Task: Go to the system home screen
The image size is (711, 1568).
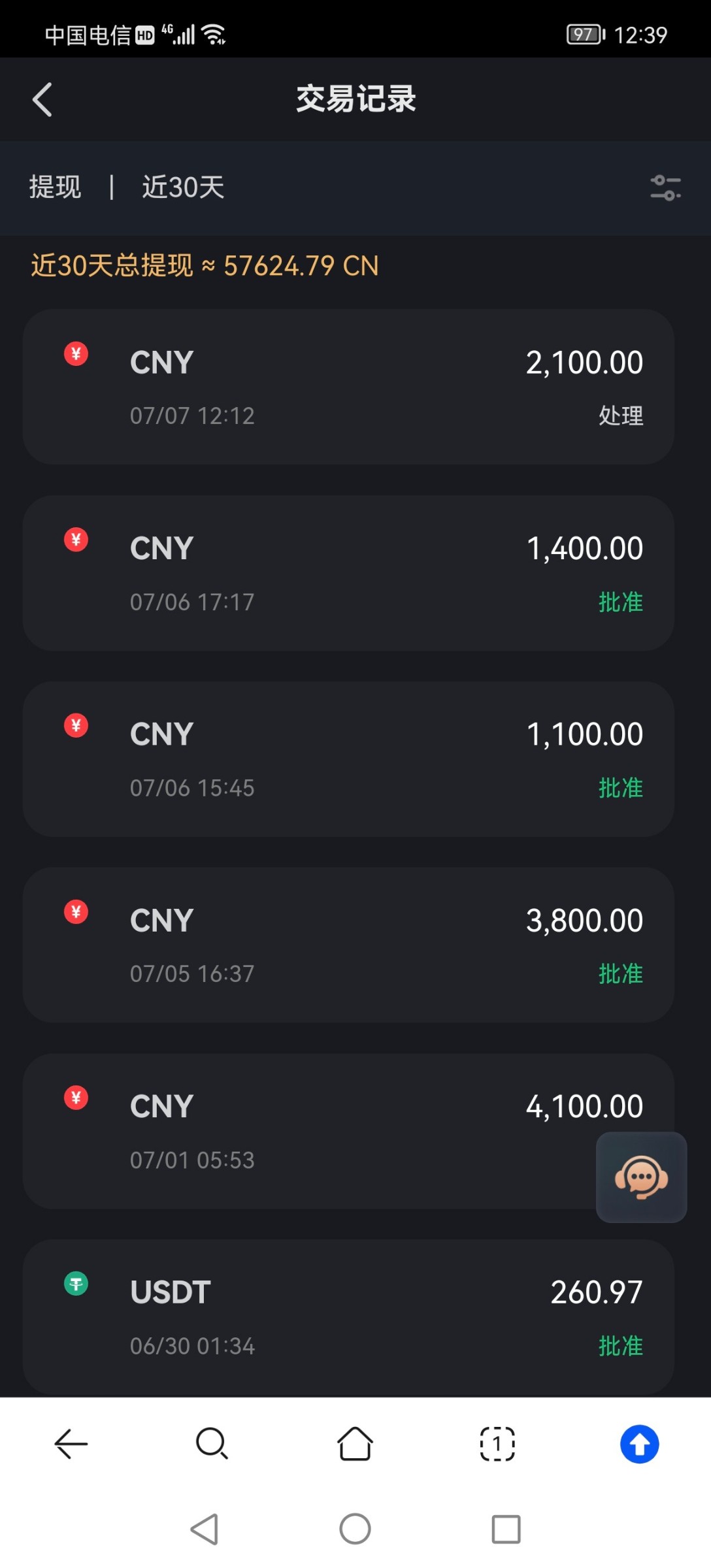Action: click(355, 1529)
